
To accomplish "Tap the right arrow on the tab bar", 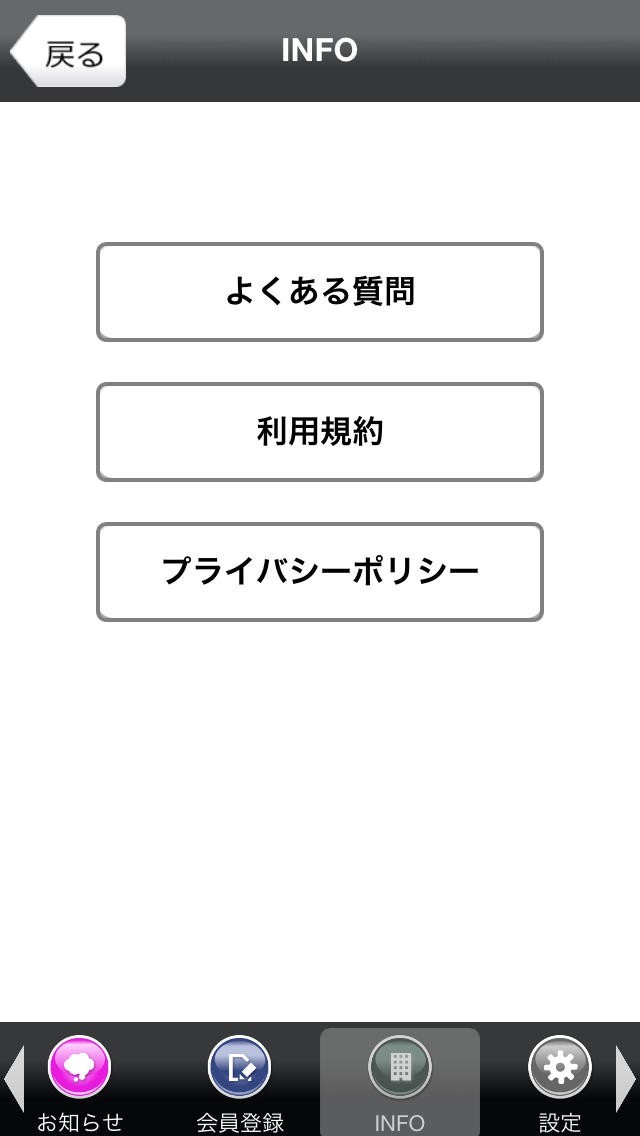I will coord(625,1079).
